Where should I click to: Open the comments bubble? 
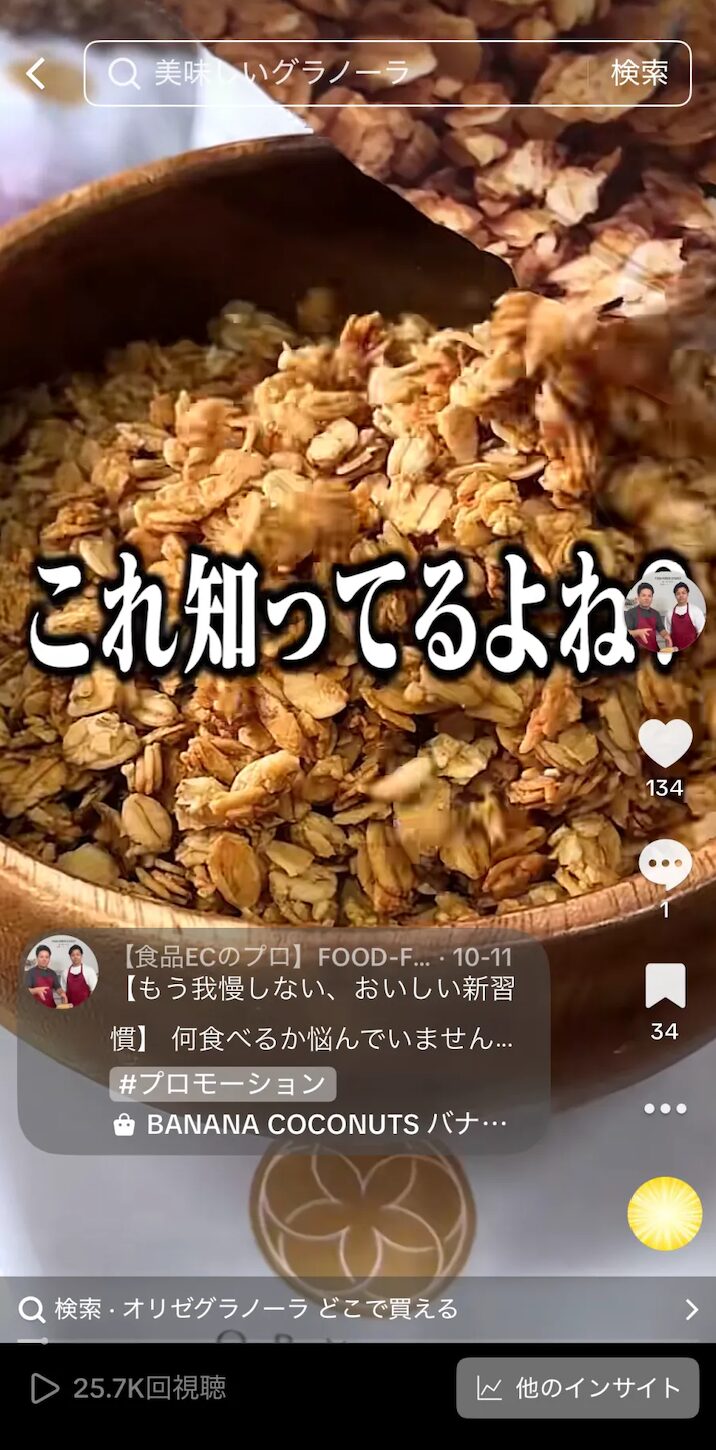click(x=665, y=865)
